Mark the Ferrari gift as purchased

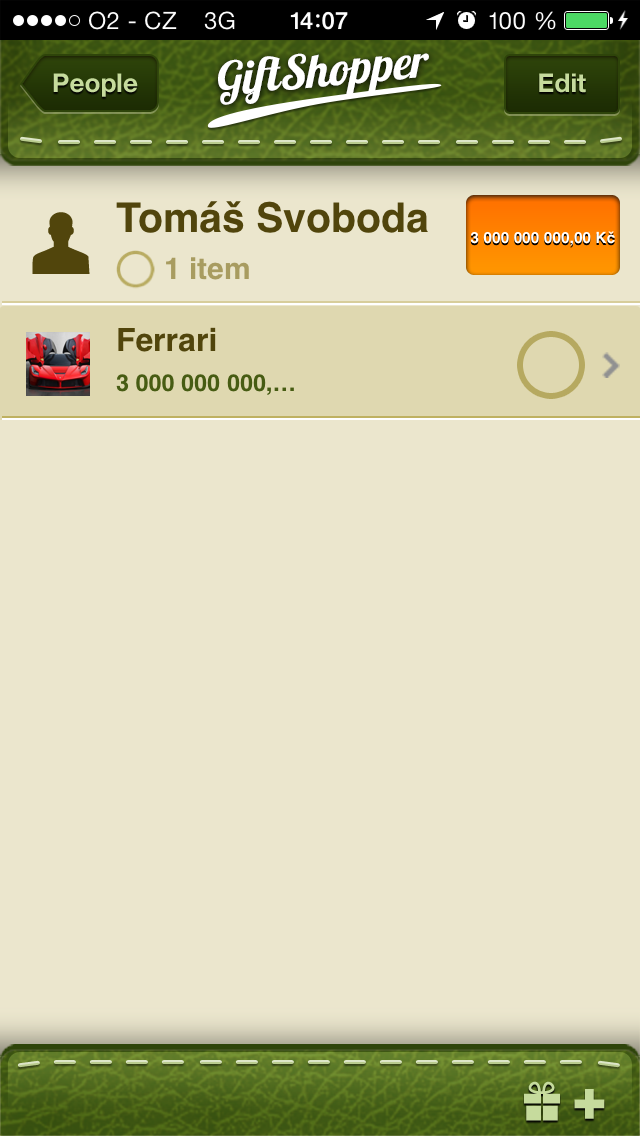click(x=550, y=365)
